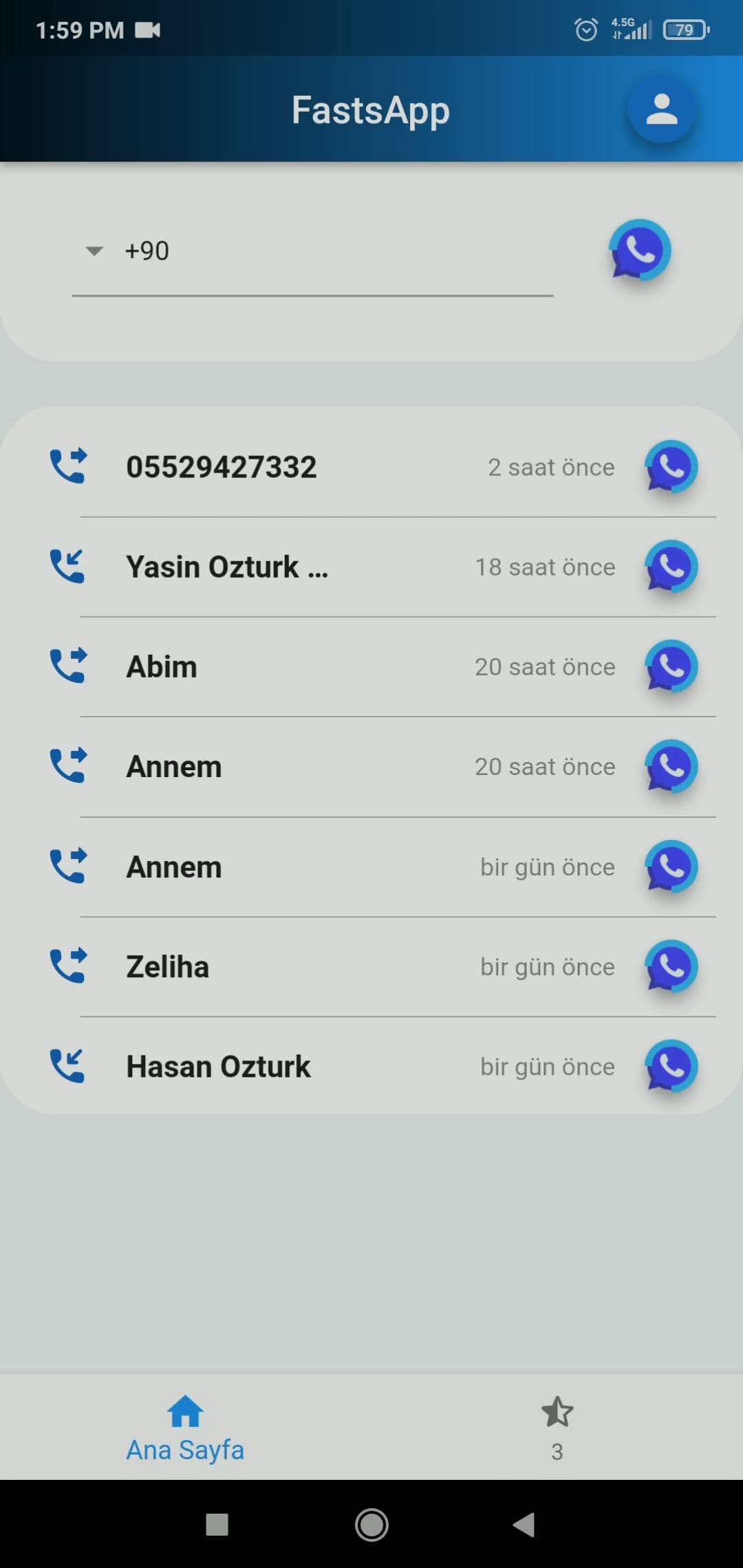Tap WhatsApp icon next to Hasan Ozturk

coord(669,1066)
